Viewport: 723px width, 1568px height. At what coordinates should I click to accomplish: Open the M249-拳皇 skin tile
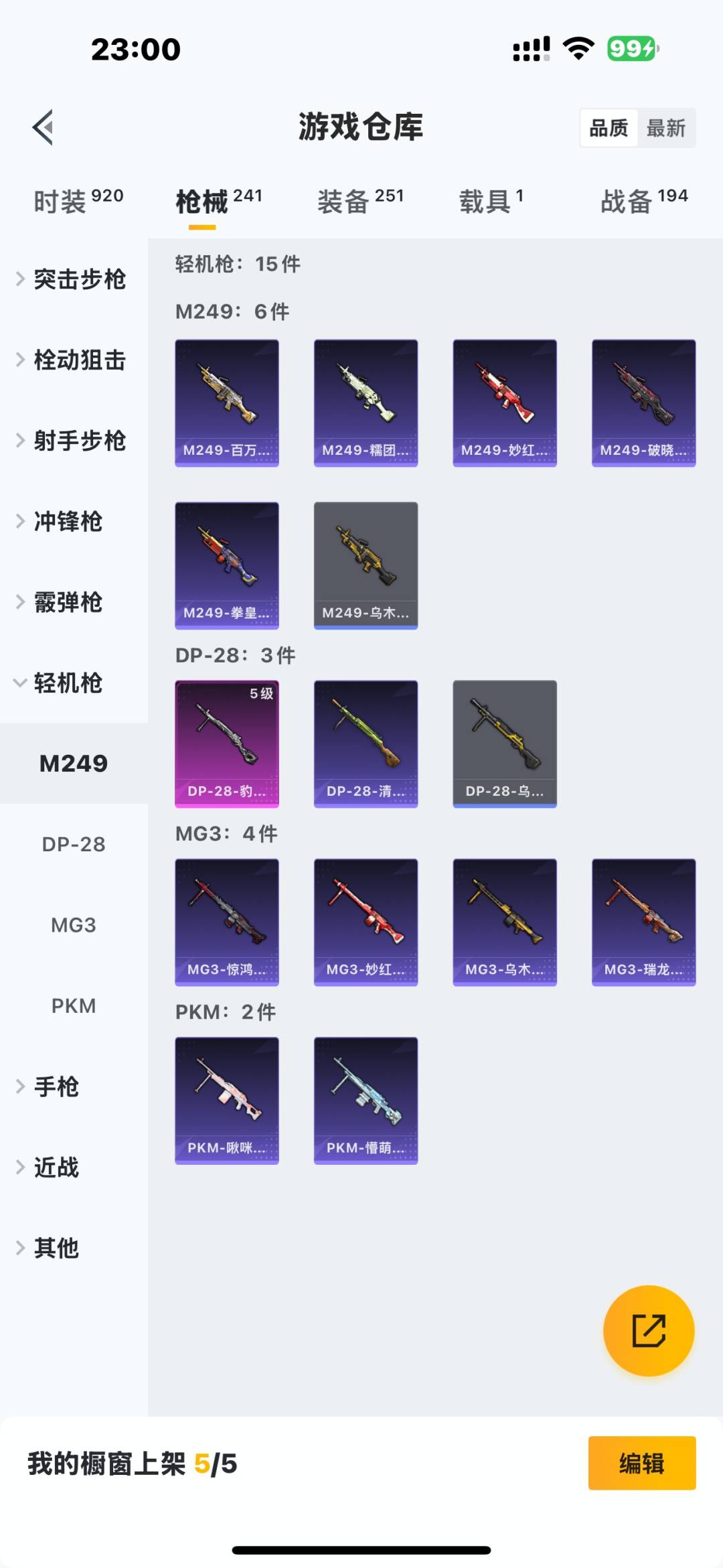[227, 565]
